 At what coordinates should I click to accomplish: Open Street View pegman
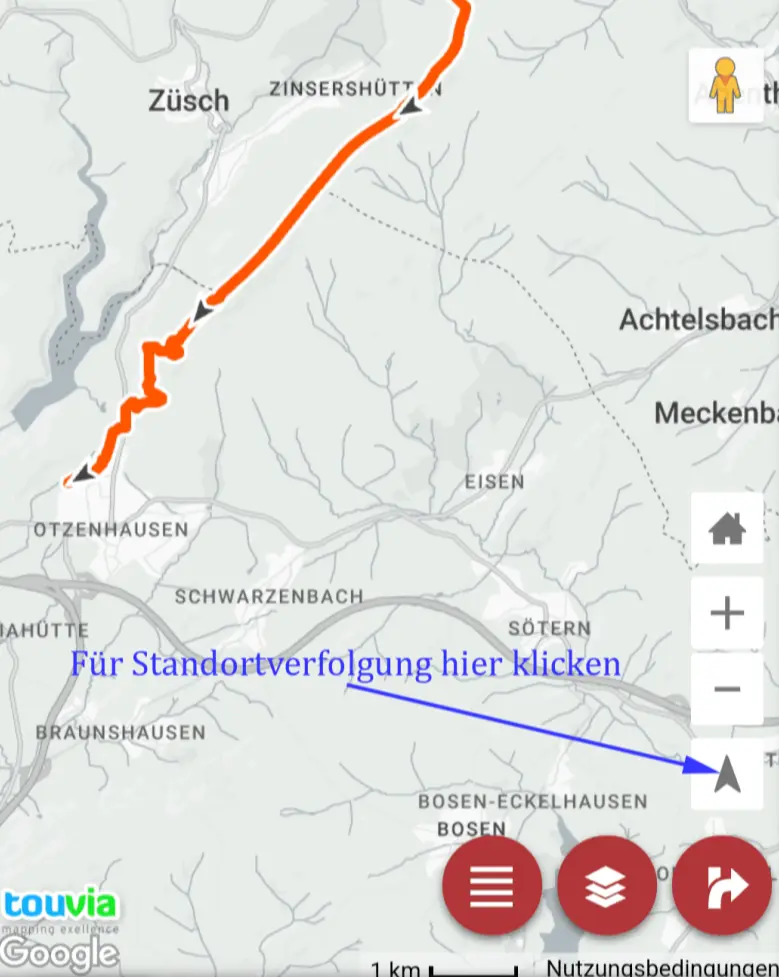point(726,86)
